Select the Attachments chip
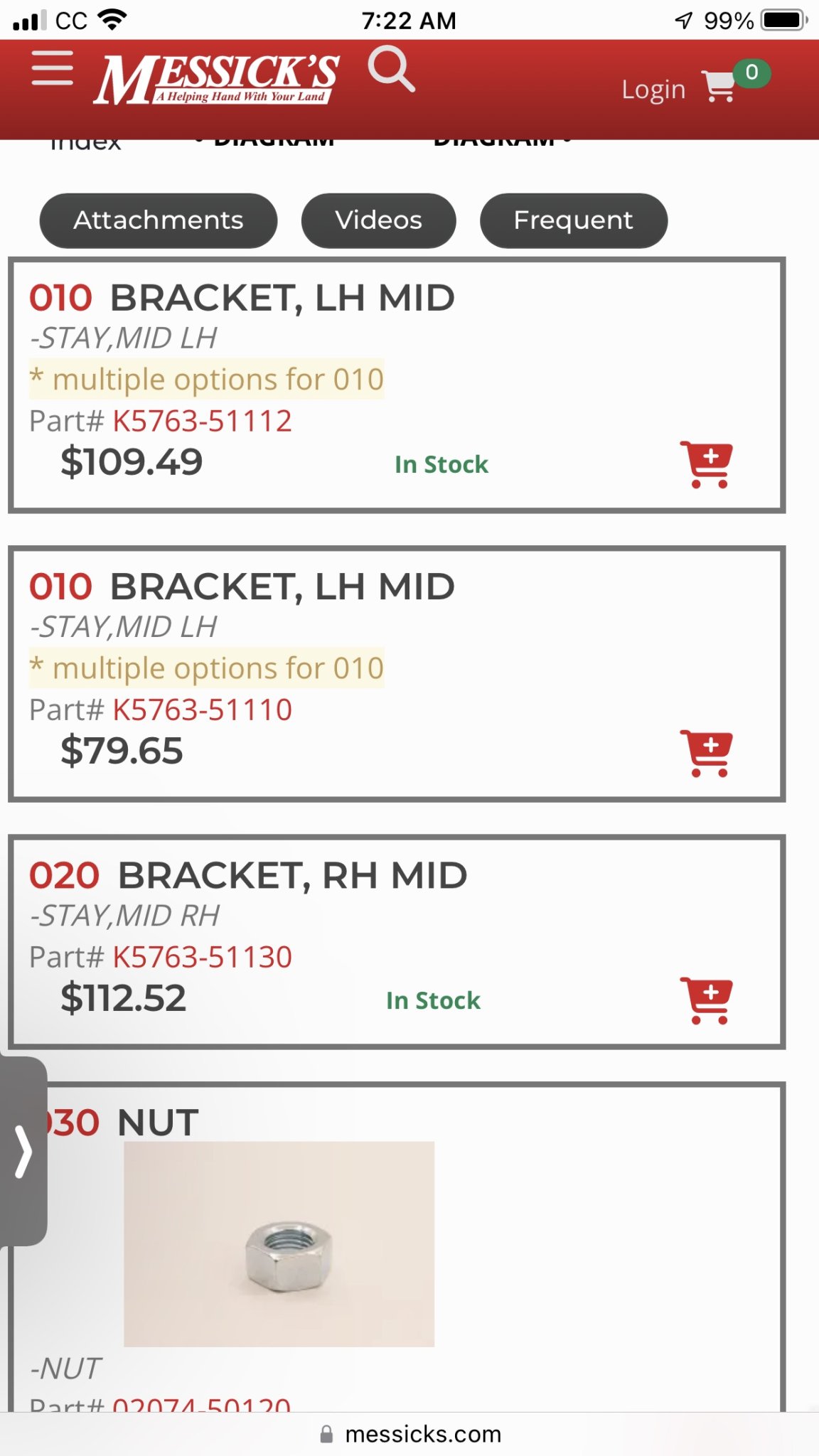The width and height of the screenshot is (819, 1456). coord(159,220)
